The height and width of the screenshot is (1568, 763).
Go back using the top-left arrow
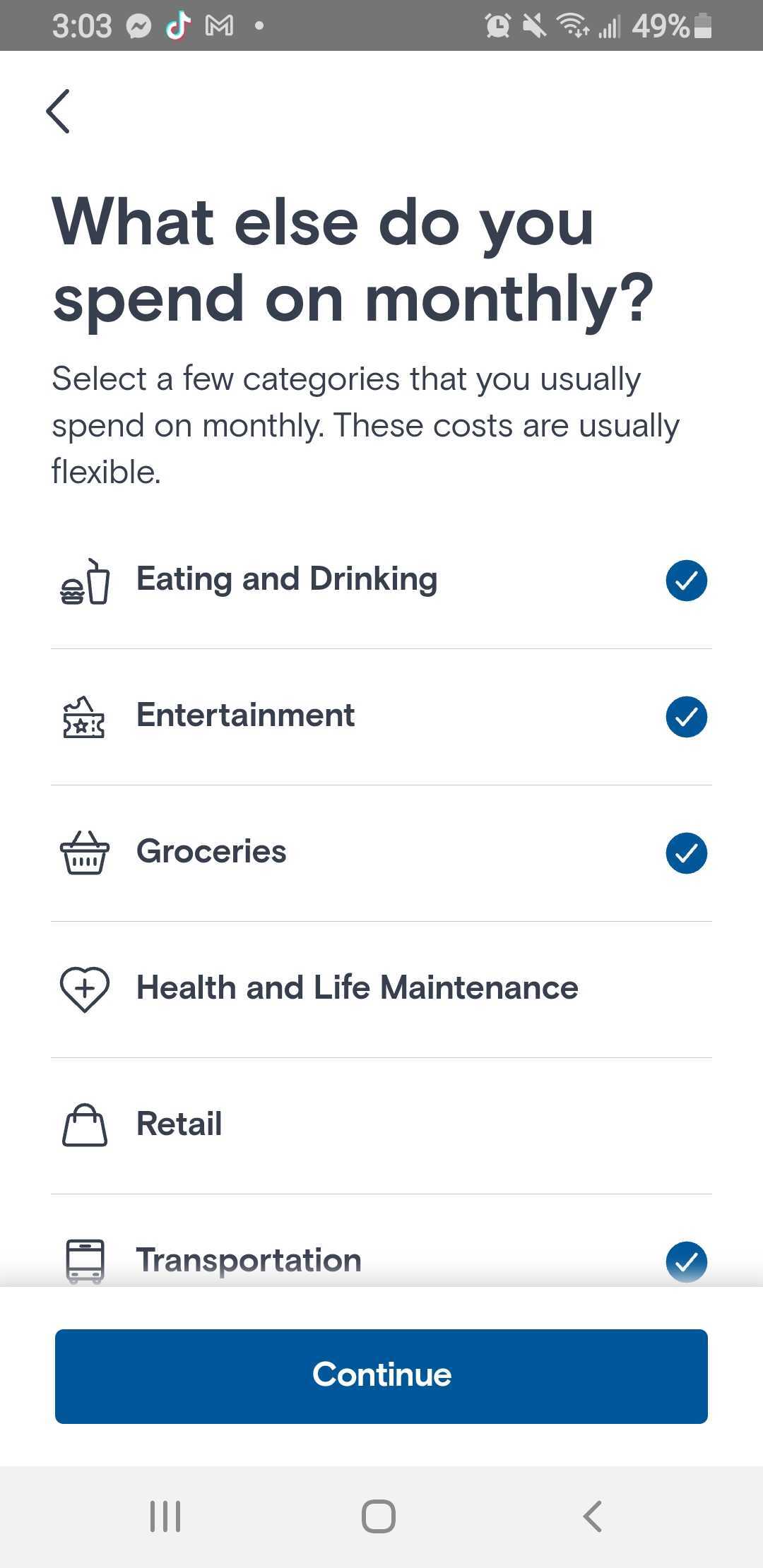pyautogui.click(x=58, y=111)
